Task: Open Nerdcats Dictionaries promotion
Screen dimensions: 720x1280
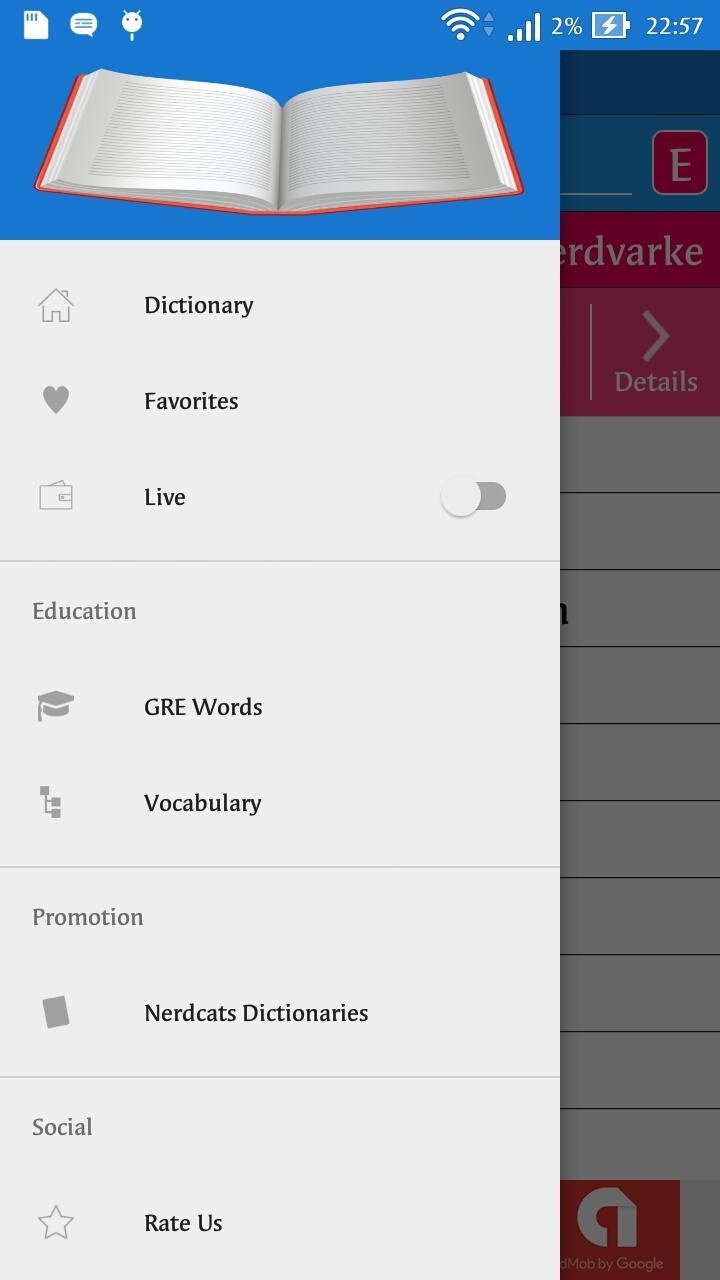Action: (256, 1012)
